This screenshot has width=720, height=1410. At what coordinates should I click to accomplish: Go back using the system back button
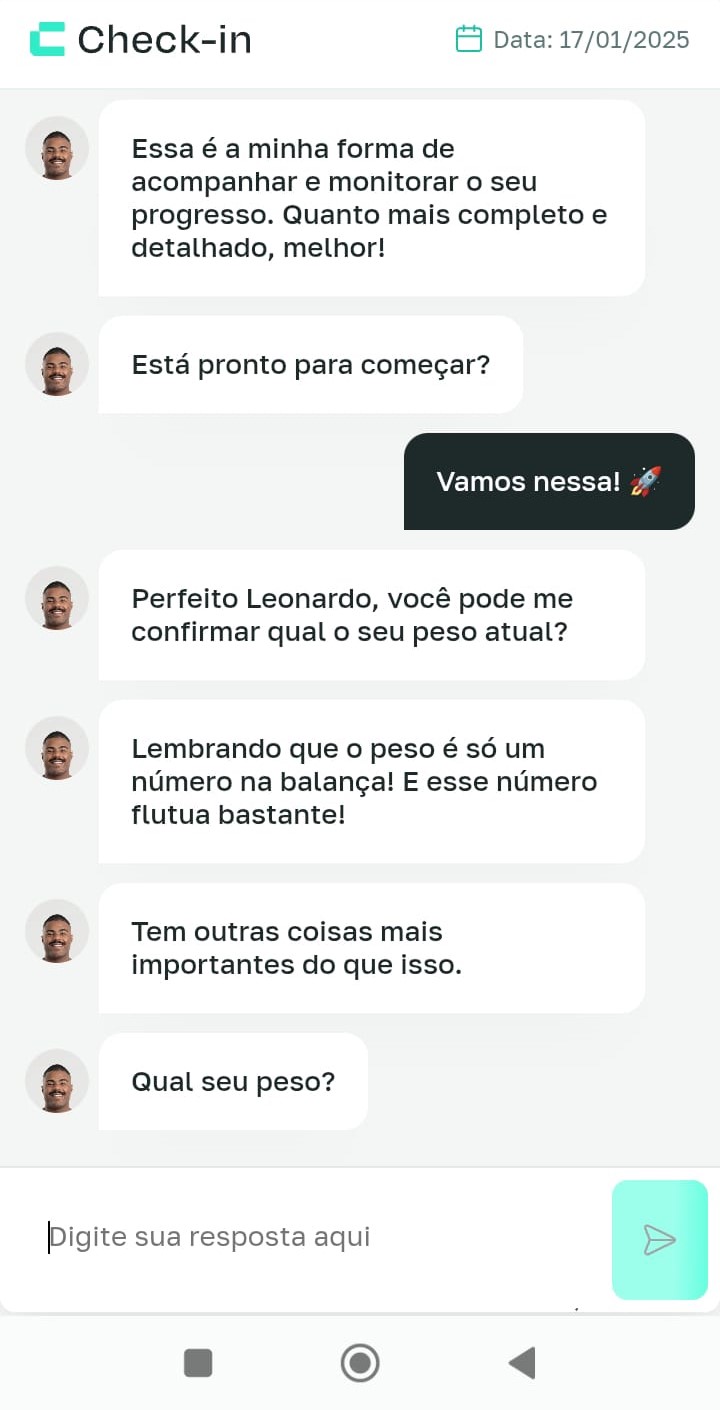tap(522, 1363)
